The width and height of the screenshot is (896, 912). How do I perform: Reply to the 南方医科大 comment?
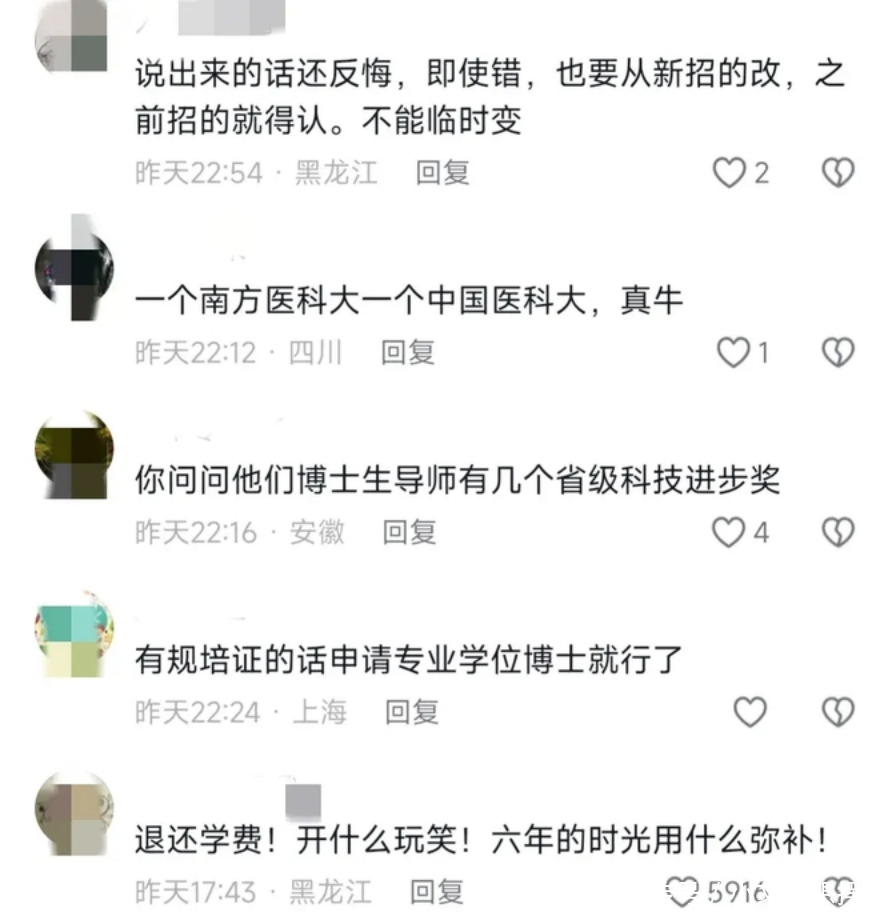[407, 352]
